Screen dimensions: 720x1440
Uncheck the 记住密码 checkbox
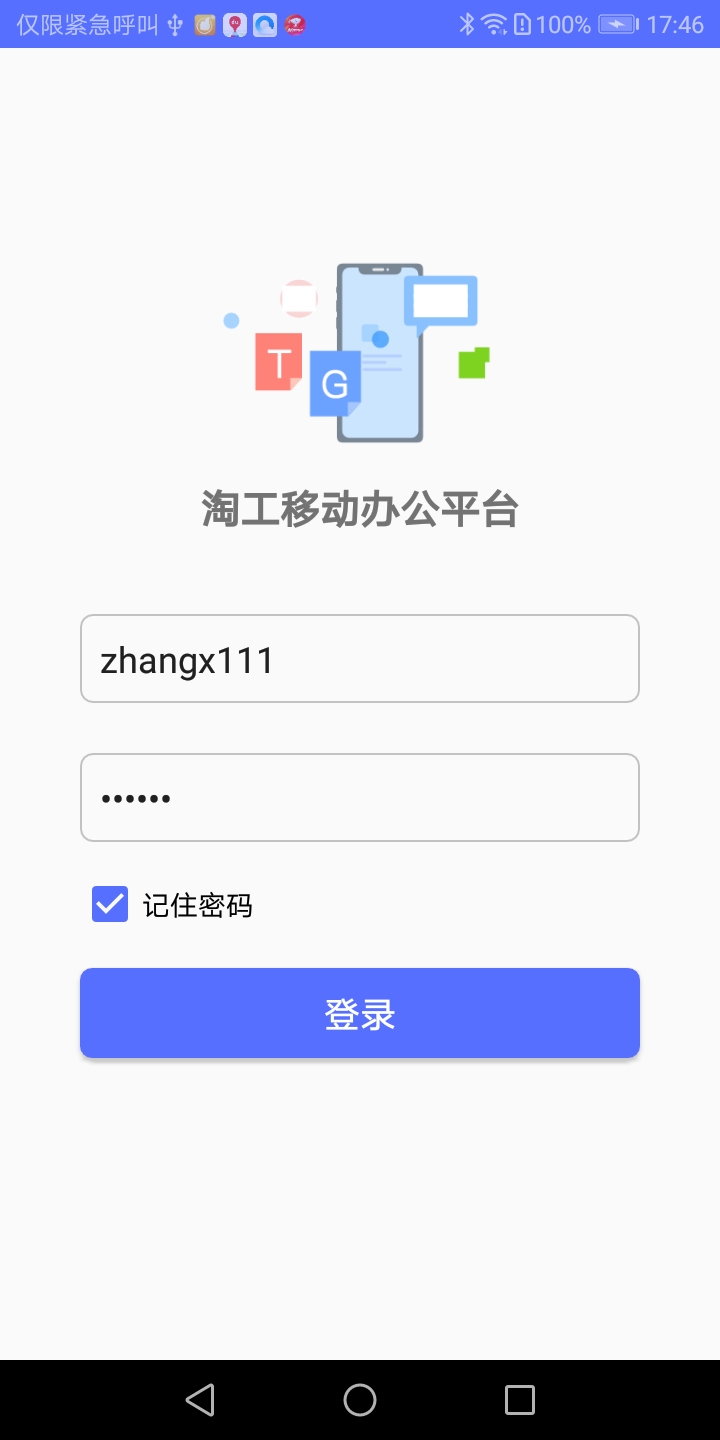pos(109,904)
